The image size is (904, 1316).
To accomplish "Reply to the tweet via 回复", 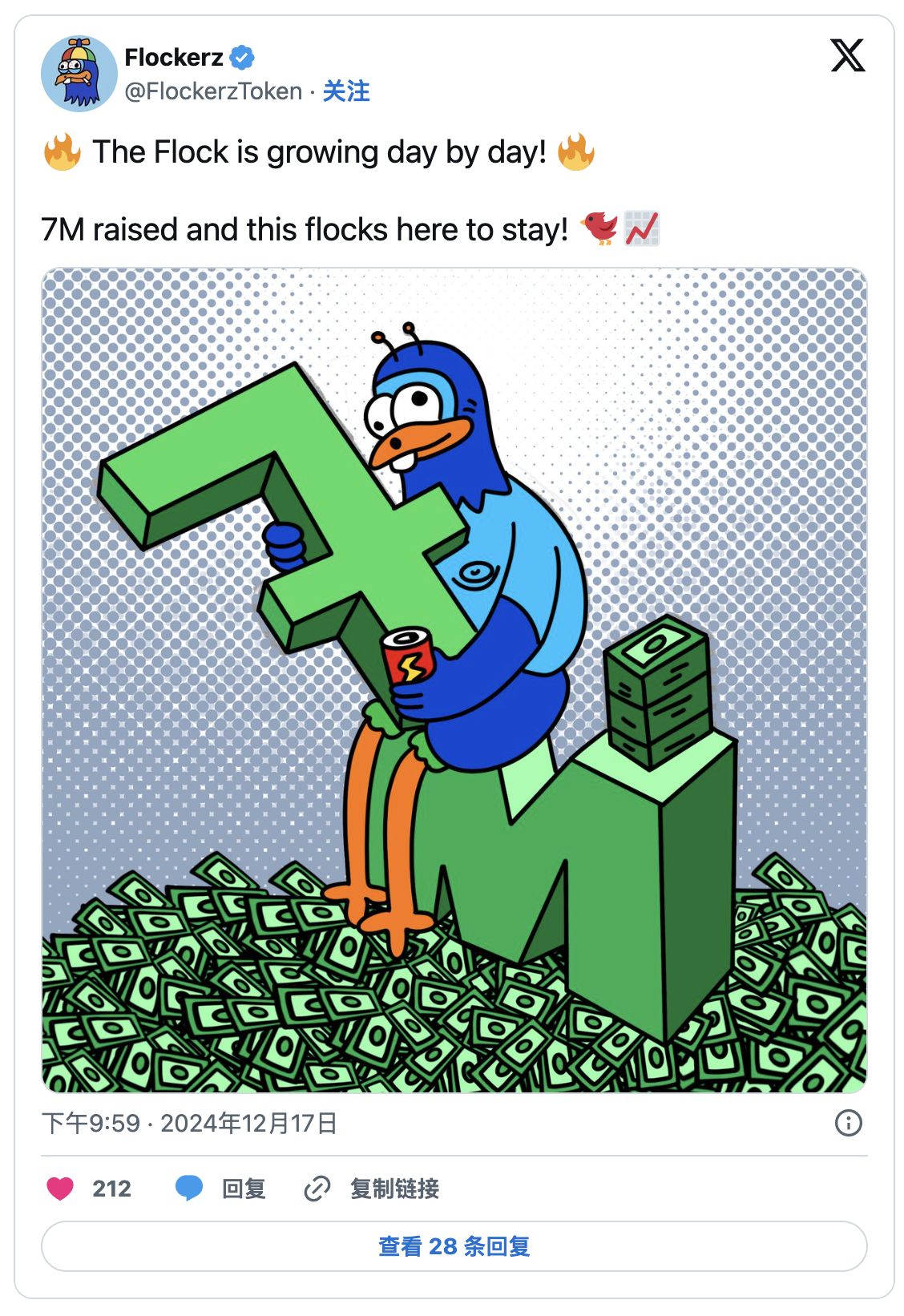I will [221, 1189].
